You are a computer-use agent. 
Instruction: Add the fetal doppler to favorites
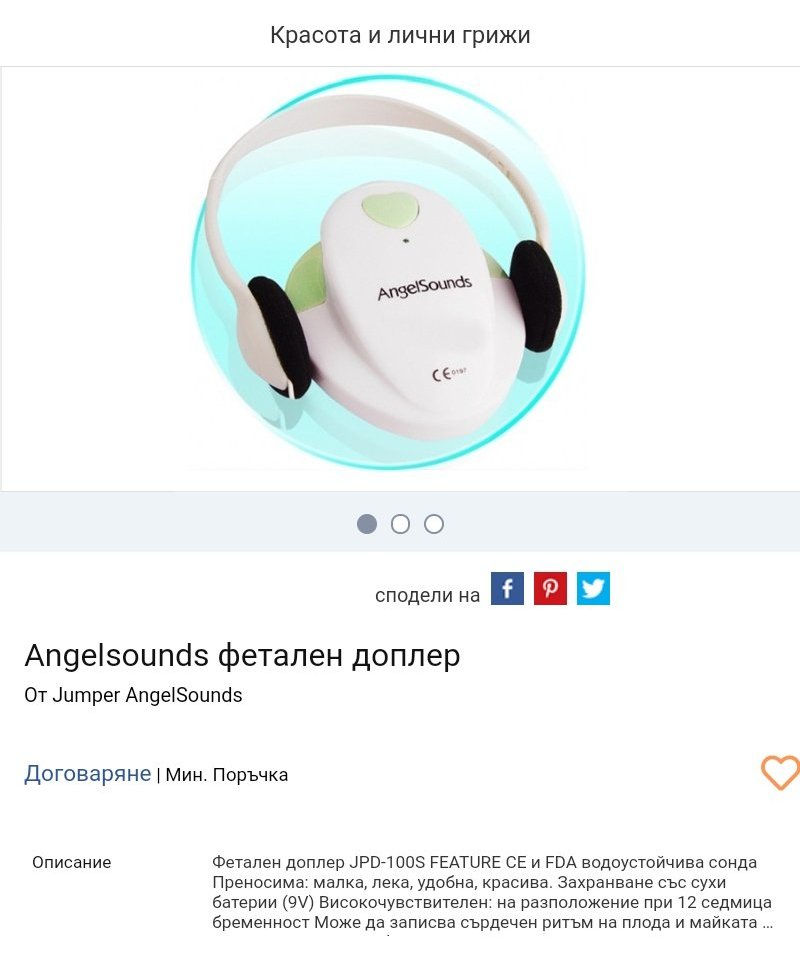780,772
